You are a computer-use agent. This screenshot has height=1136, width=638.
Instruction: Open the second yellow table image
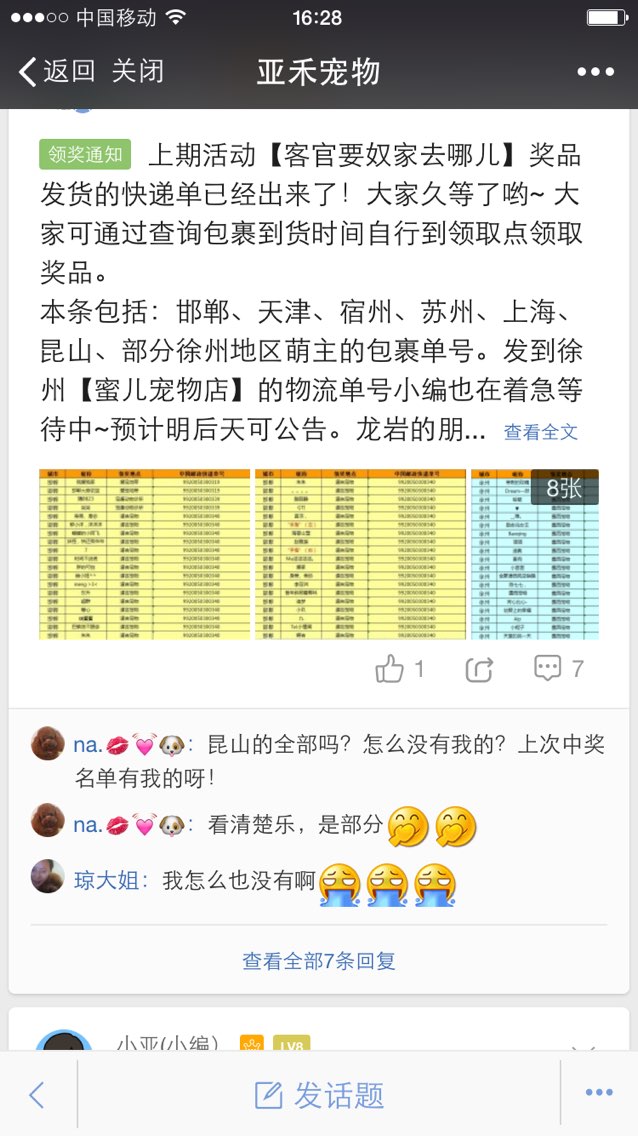click(x=360, y=554)
